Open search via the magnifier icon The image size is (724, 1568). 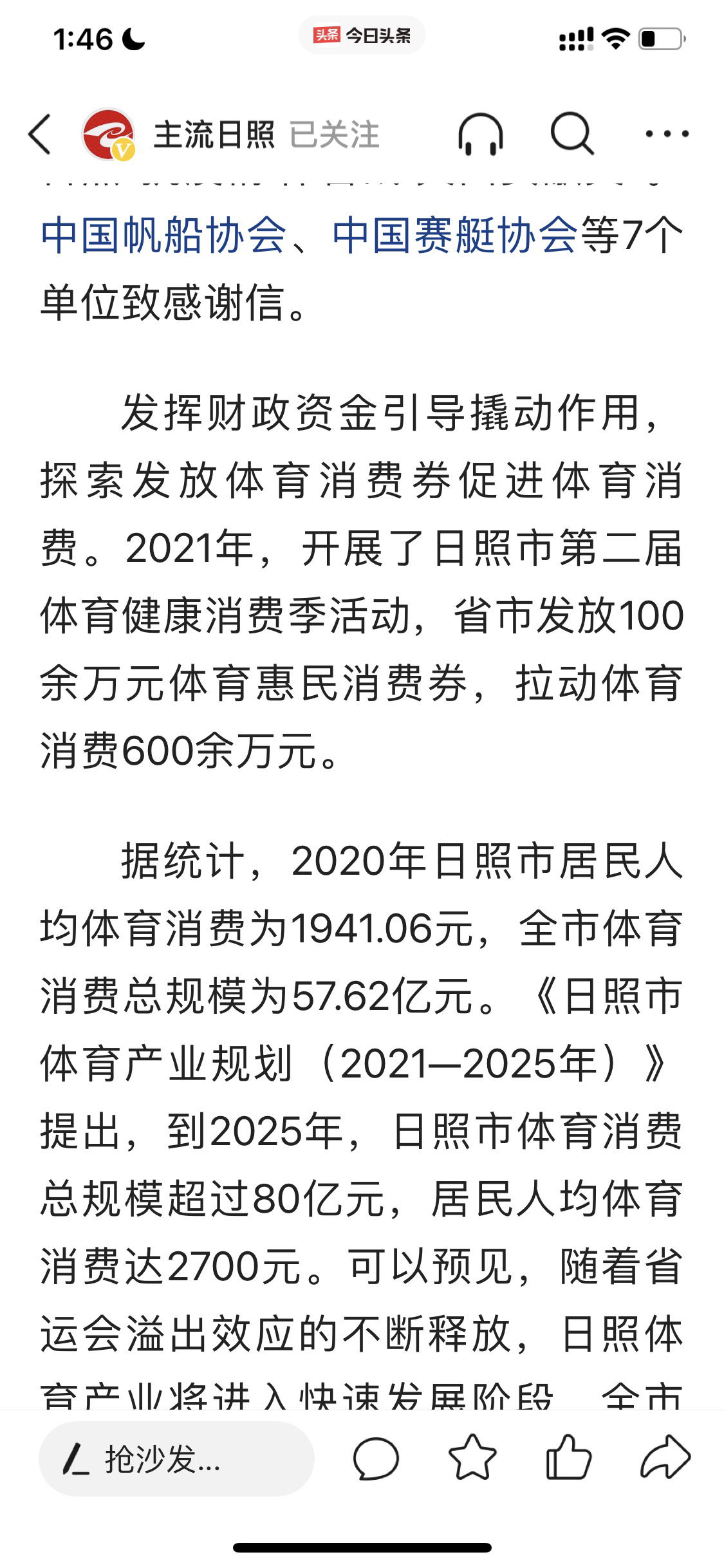tap(571, 135)
